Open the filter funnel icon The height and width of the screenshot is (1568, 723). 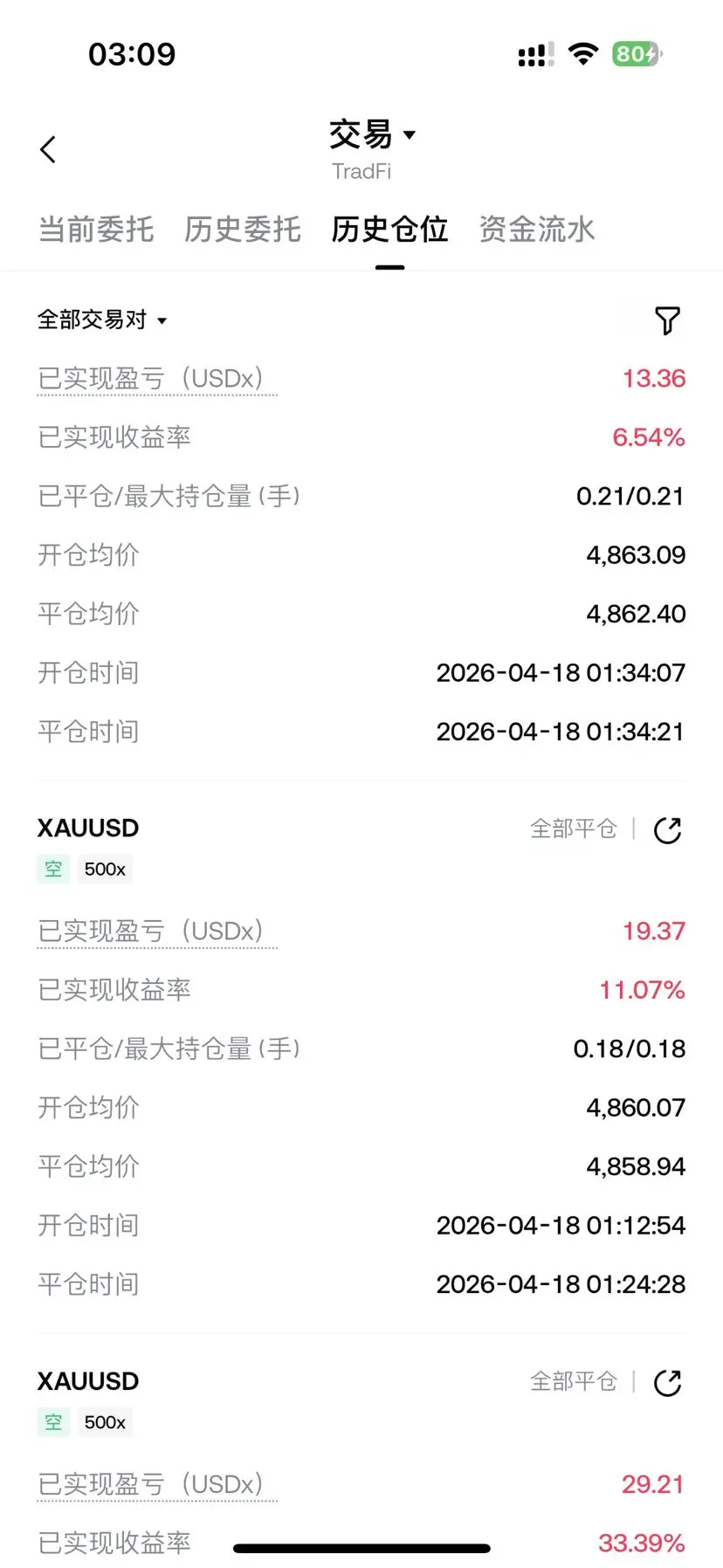pos(667,320)
